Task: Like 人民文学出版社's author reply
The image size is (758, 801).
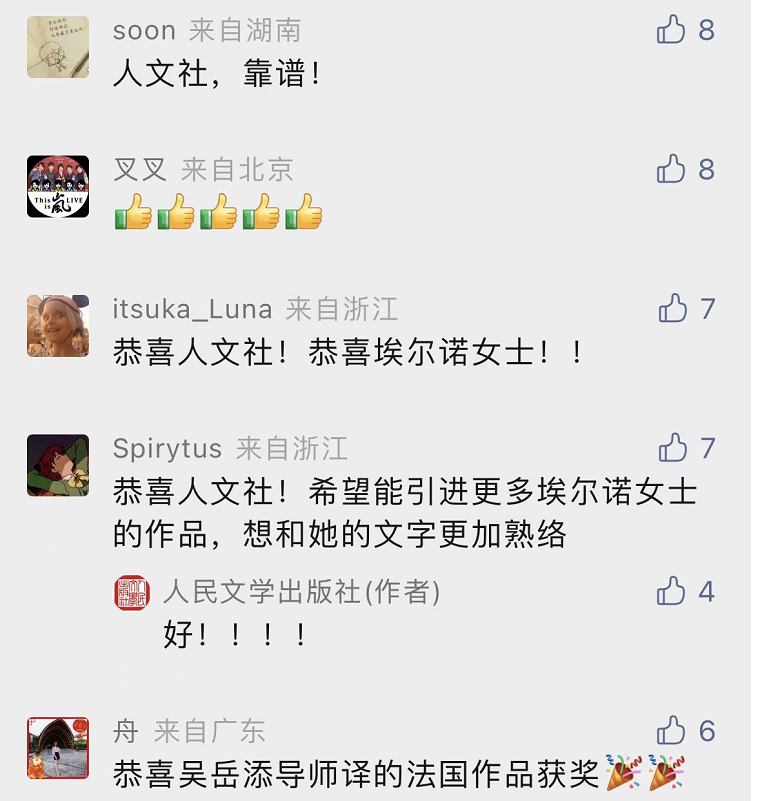Action: tap(672, 591)
